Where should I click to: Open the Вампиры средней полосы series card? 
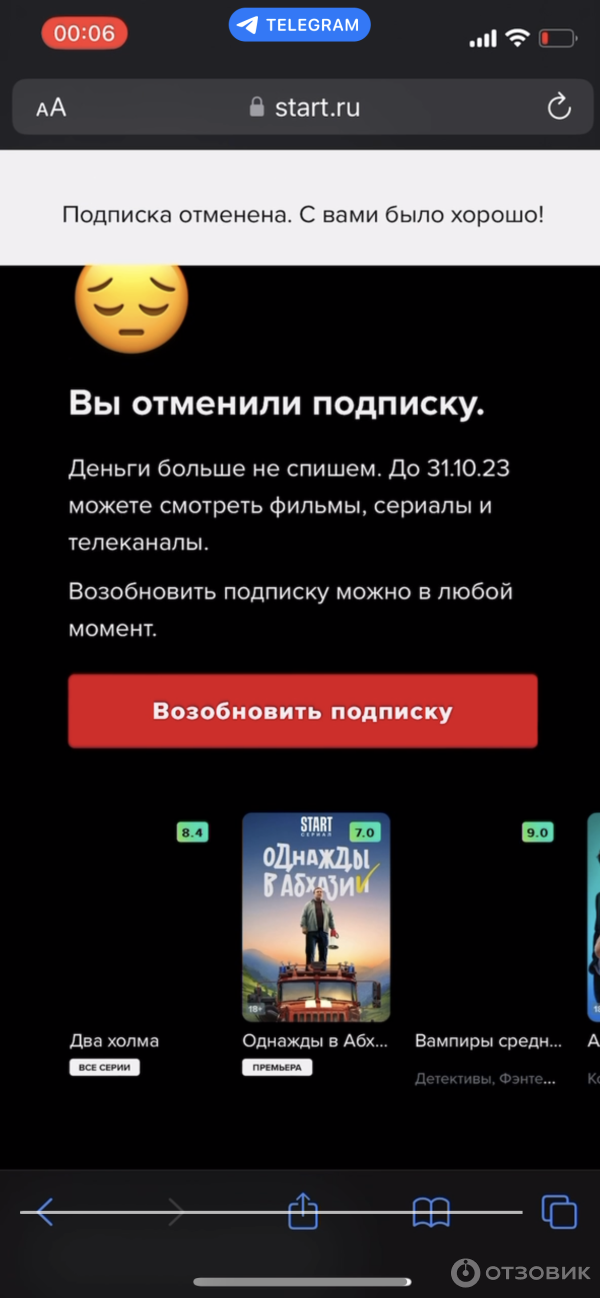click(x=488, y=917)
